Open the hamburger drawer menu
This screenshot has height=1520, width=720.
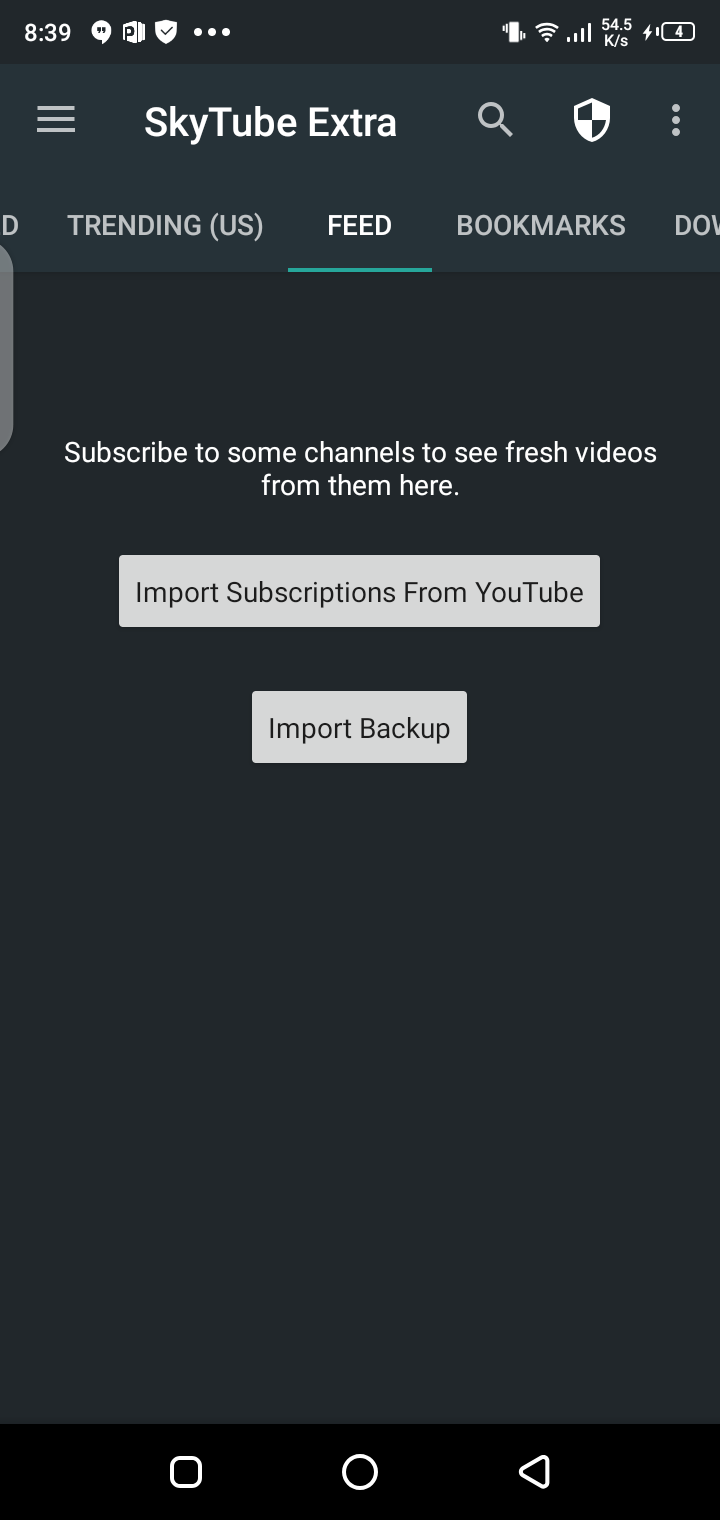pyautogui.click(x=56, y=121)
